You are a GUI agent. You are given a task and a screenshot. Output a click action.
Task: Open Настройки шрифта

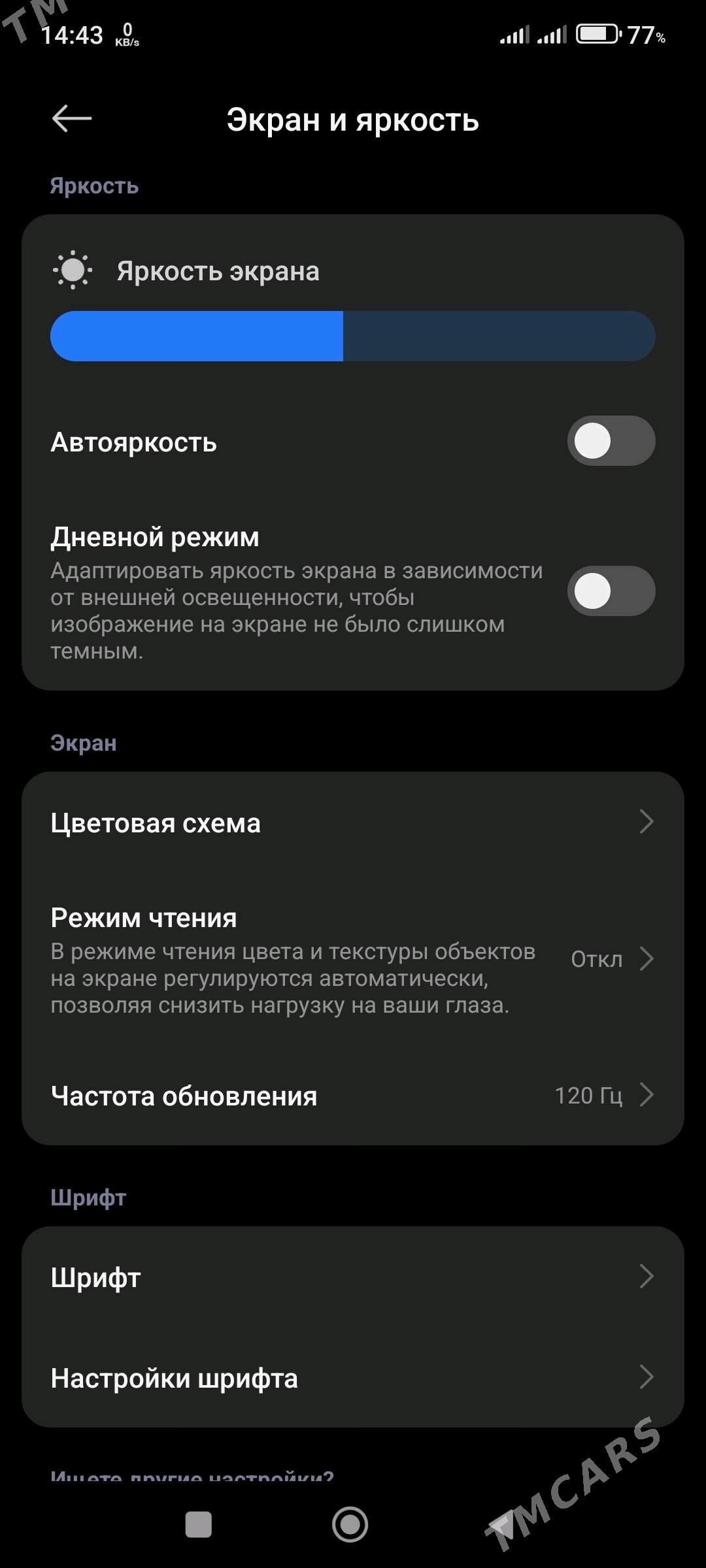tap(352, 1377)
